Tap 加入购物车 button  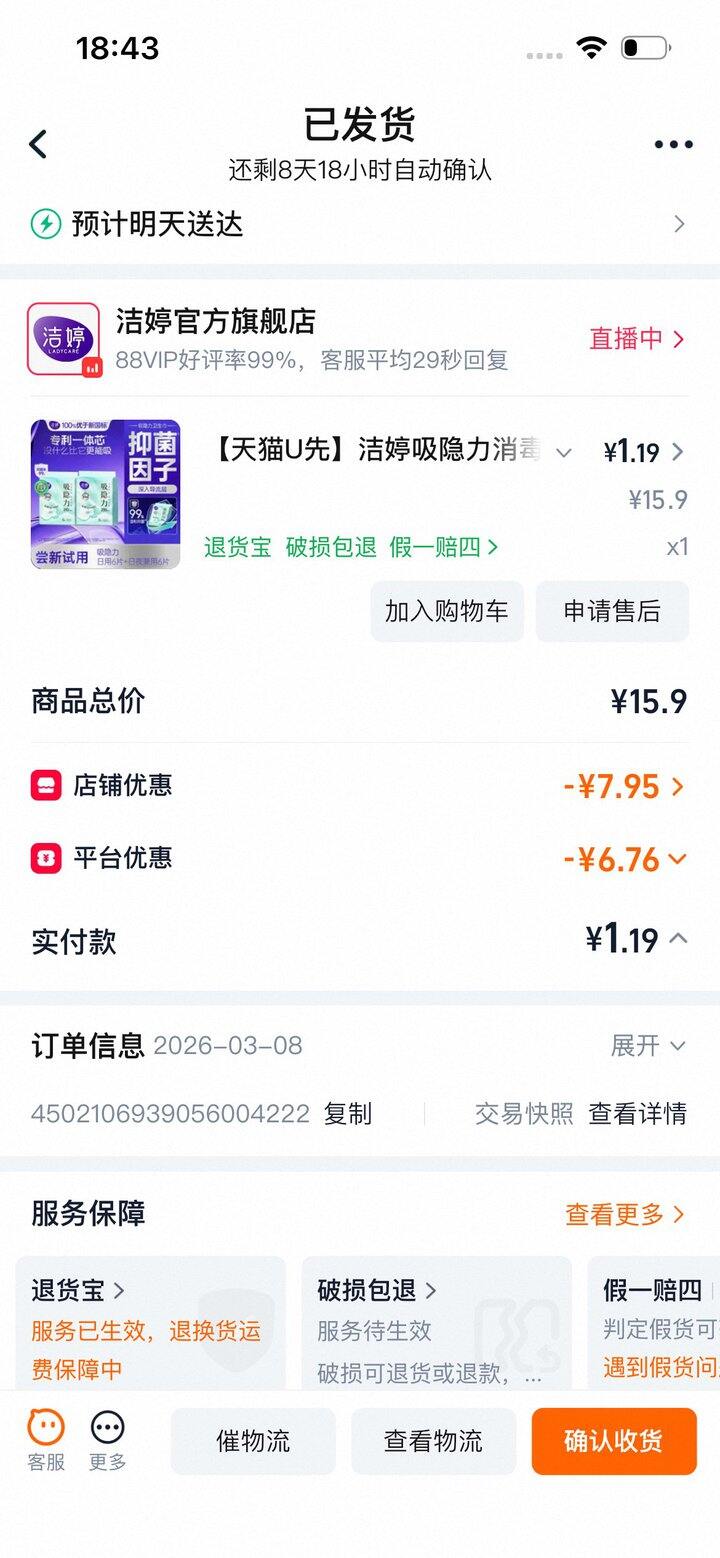coord(447,611)
